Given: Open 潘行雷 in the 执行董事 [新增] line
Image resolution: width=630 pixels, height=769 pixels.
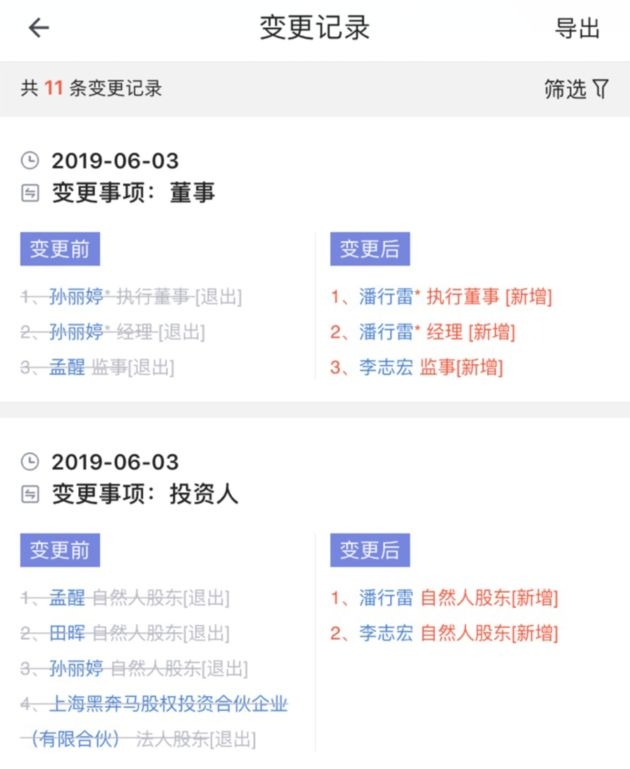Looking at the screenshot, I should pyautogui.click(x=387, y=297).
